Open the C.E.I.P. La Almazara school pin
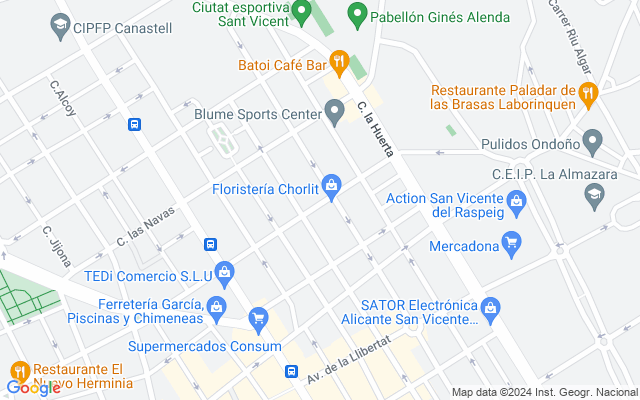The height and width of the screenshot is (400, 640). pyautogui.click(x=595, y=195)
